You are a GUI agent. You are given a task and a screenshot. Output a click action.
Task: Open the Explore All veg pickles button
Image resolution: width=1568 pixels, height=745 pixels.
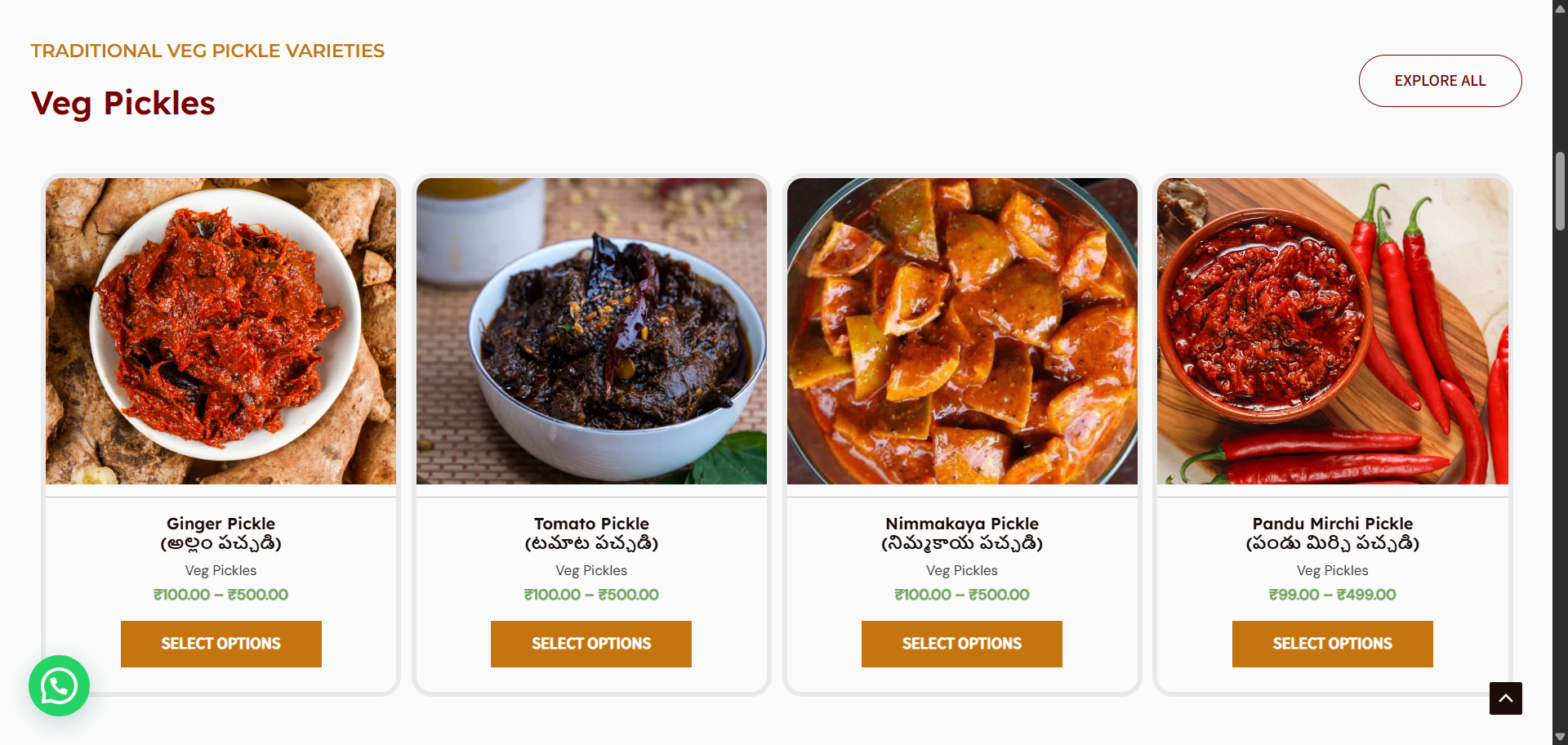tap(1440, 81)
